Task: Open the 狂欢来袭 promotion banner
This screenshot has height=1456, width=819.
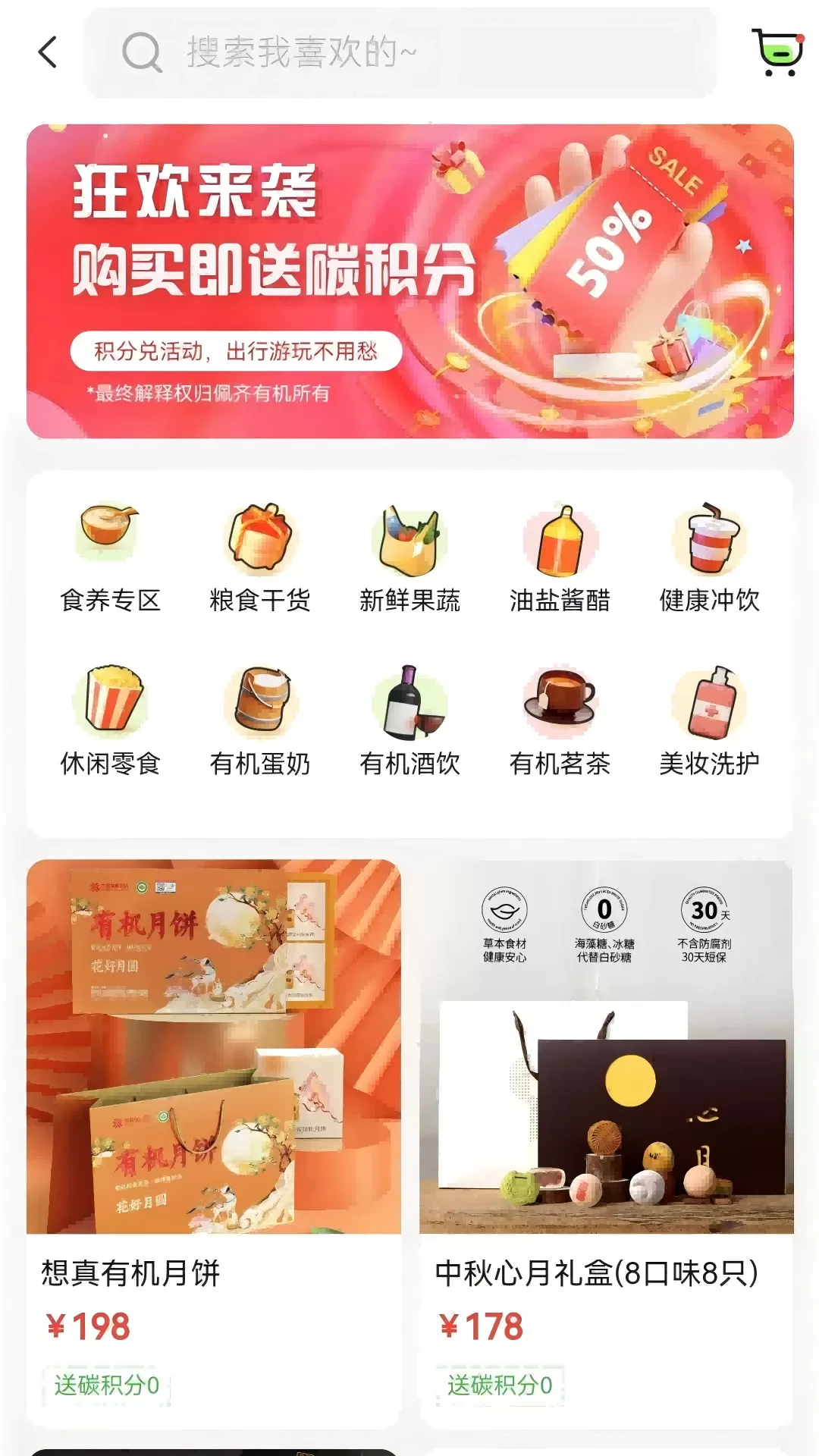Action: [x=409, y=281]
